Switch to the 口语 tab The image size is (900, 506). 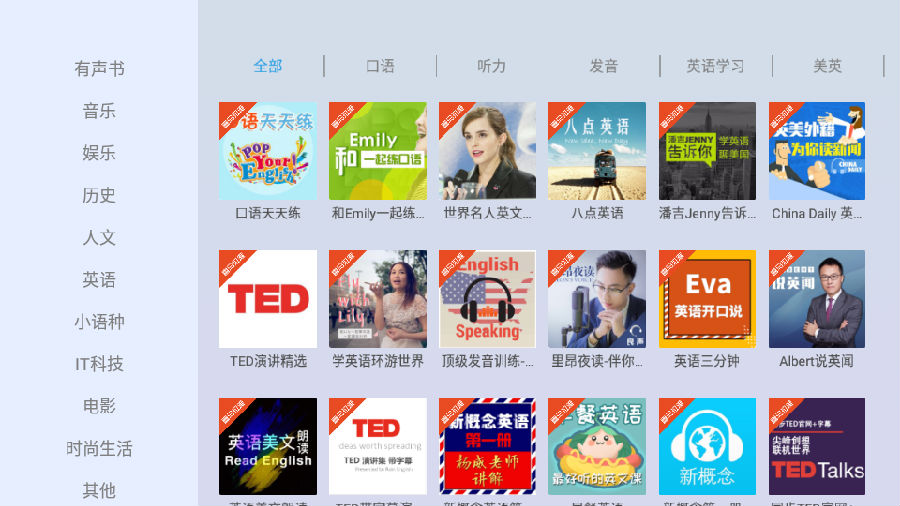380,66
